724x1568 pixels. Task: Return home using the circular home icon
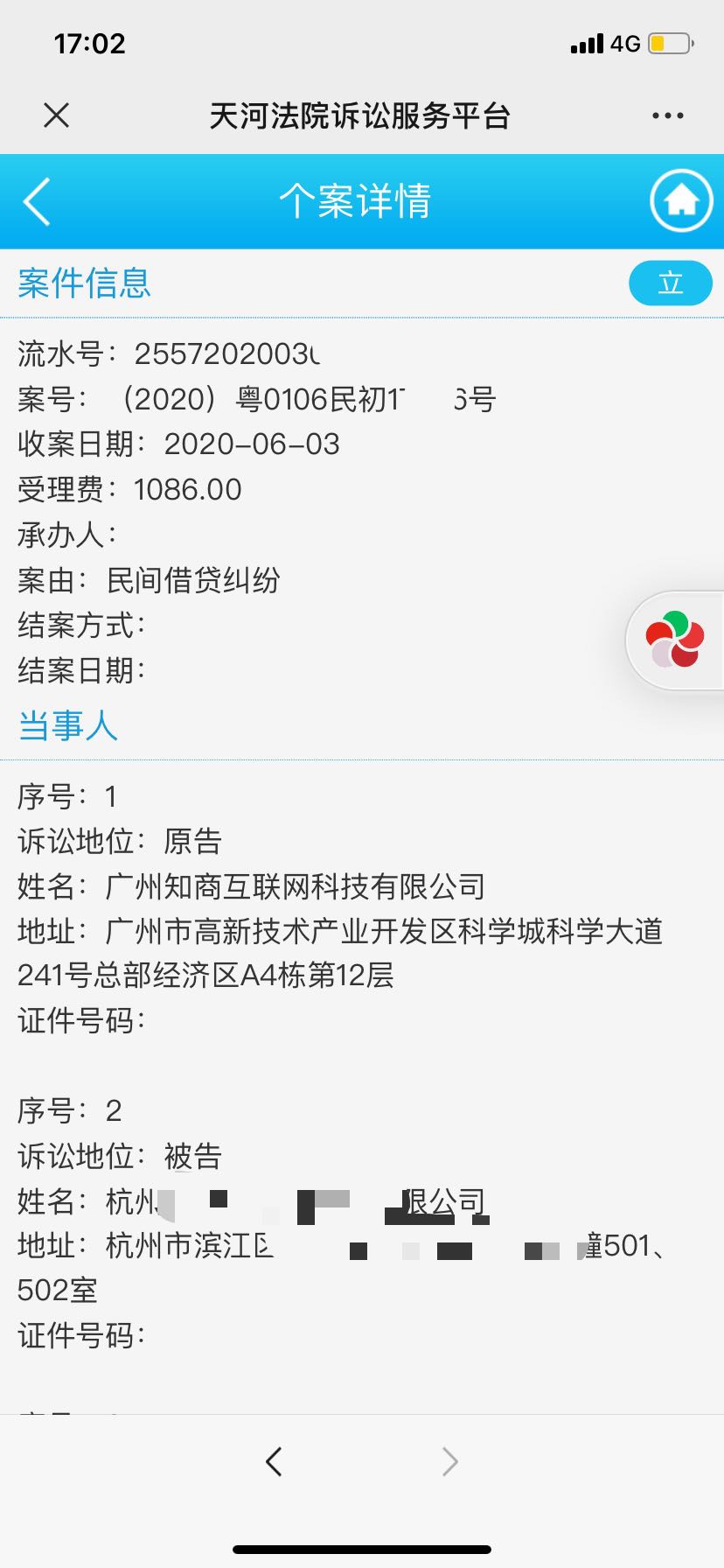coord(680,200)
